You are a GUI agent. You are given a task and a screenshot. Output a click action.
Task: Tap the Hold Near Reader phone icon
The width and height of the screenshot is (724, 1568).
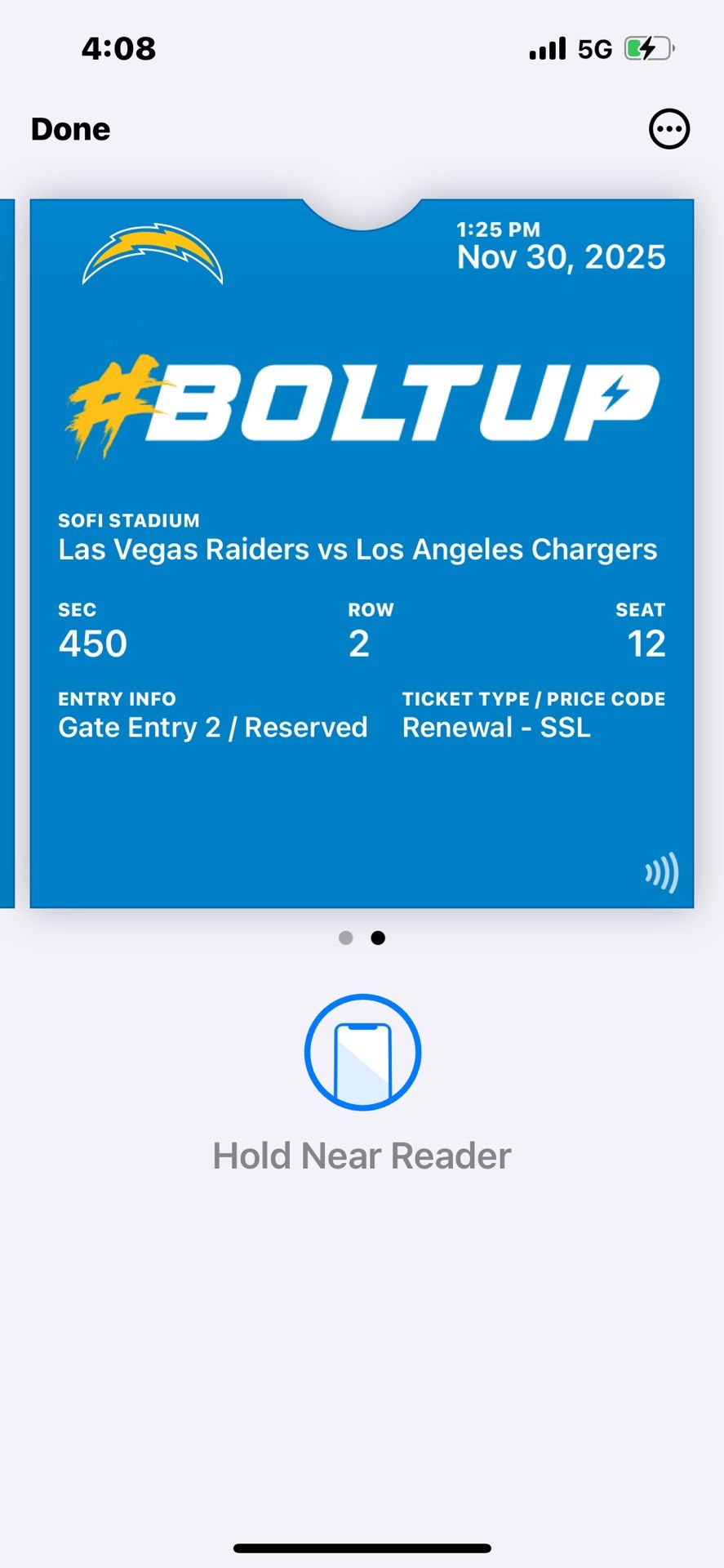tap(362, 1052)
